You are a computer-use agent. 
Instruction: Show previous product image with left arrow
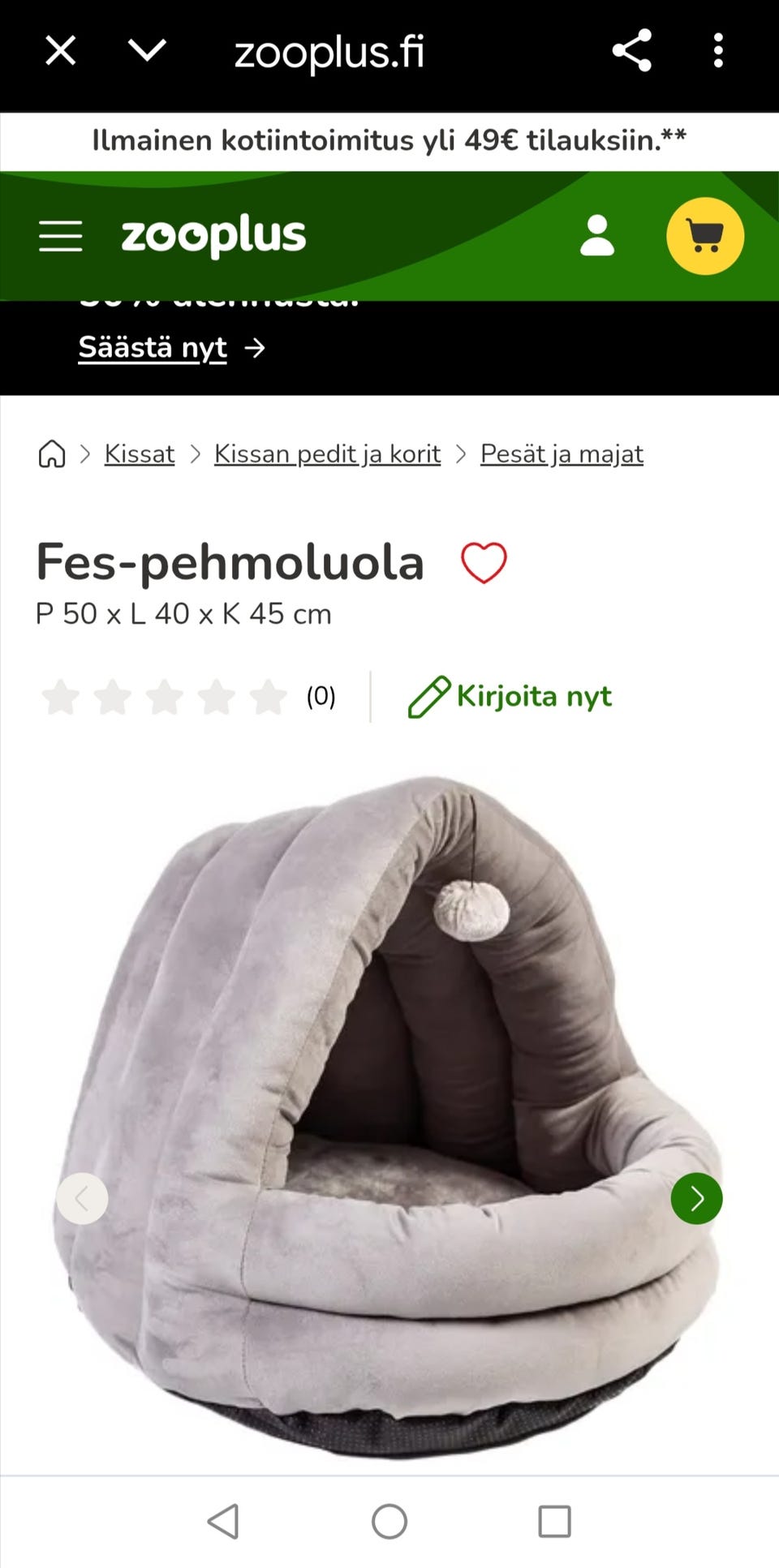pos(83,1198)
